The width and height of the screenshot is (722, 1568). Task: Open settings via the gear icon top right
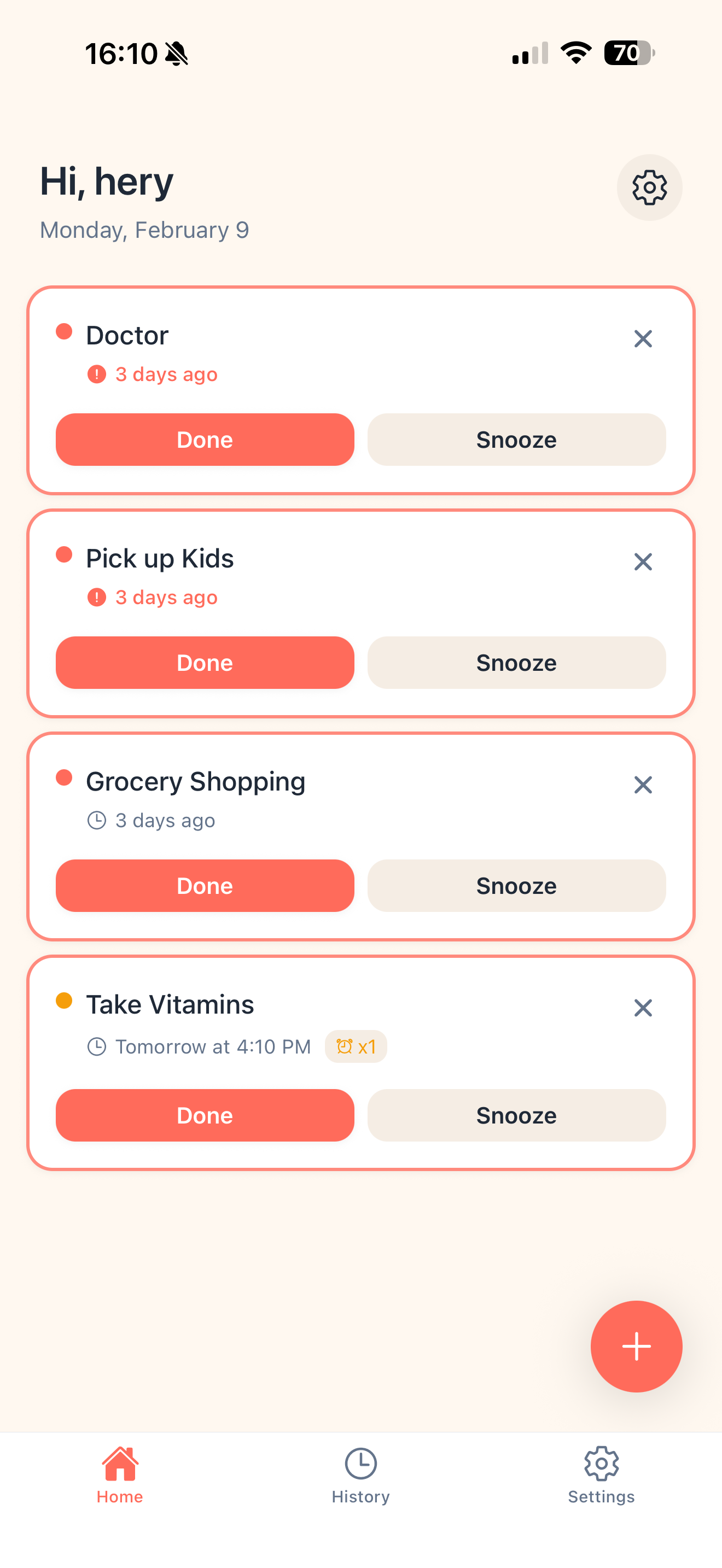[650, 188]
